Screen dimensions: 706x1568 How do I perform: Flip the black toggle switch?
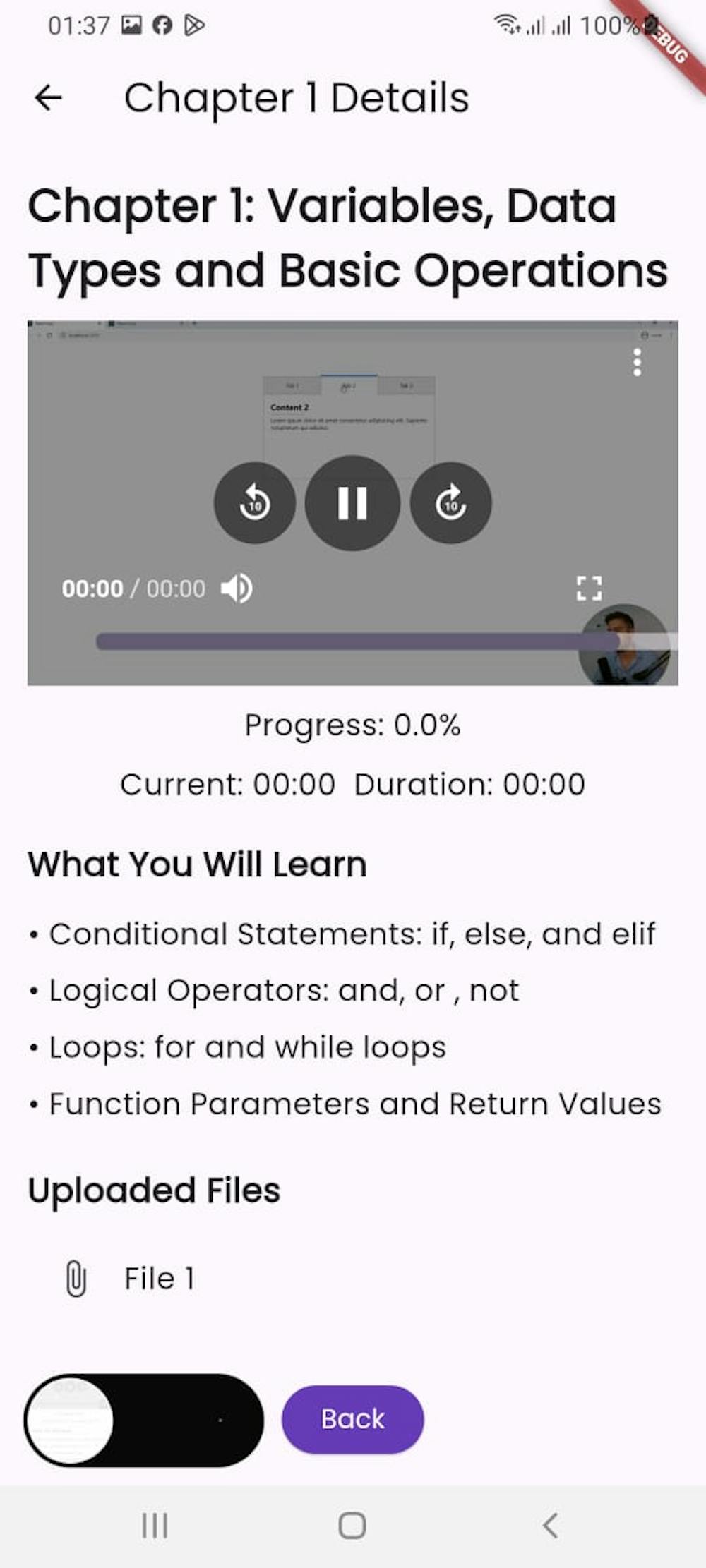pos(144,1420)
